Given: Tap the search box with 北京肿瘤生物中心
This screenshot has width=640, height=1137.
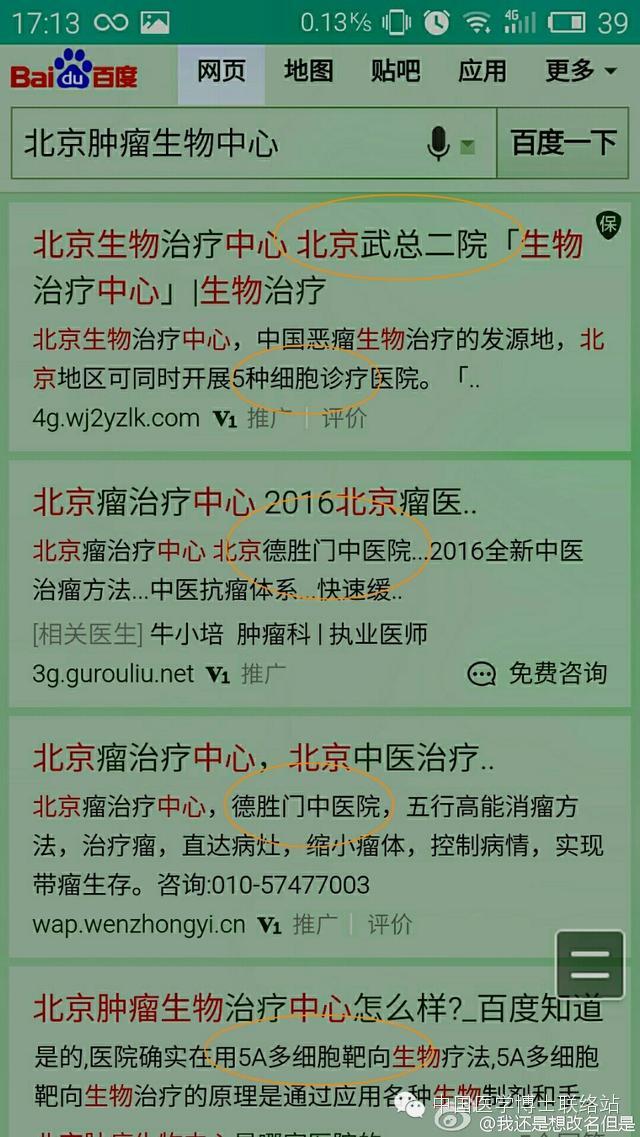Looking at the screenshot, I should pos(210,143).
